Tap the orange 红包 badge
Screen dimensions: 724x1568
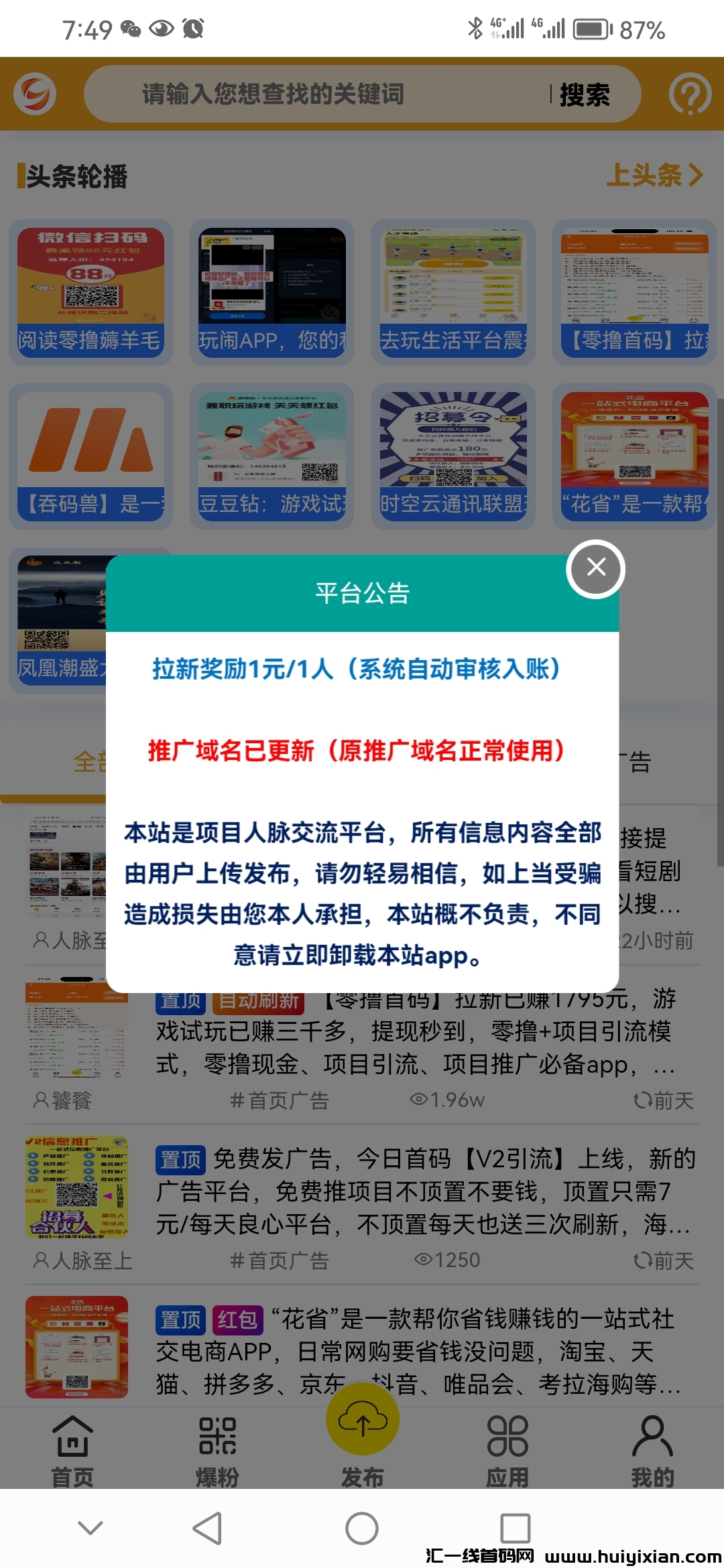coord(238,1320)
